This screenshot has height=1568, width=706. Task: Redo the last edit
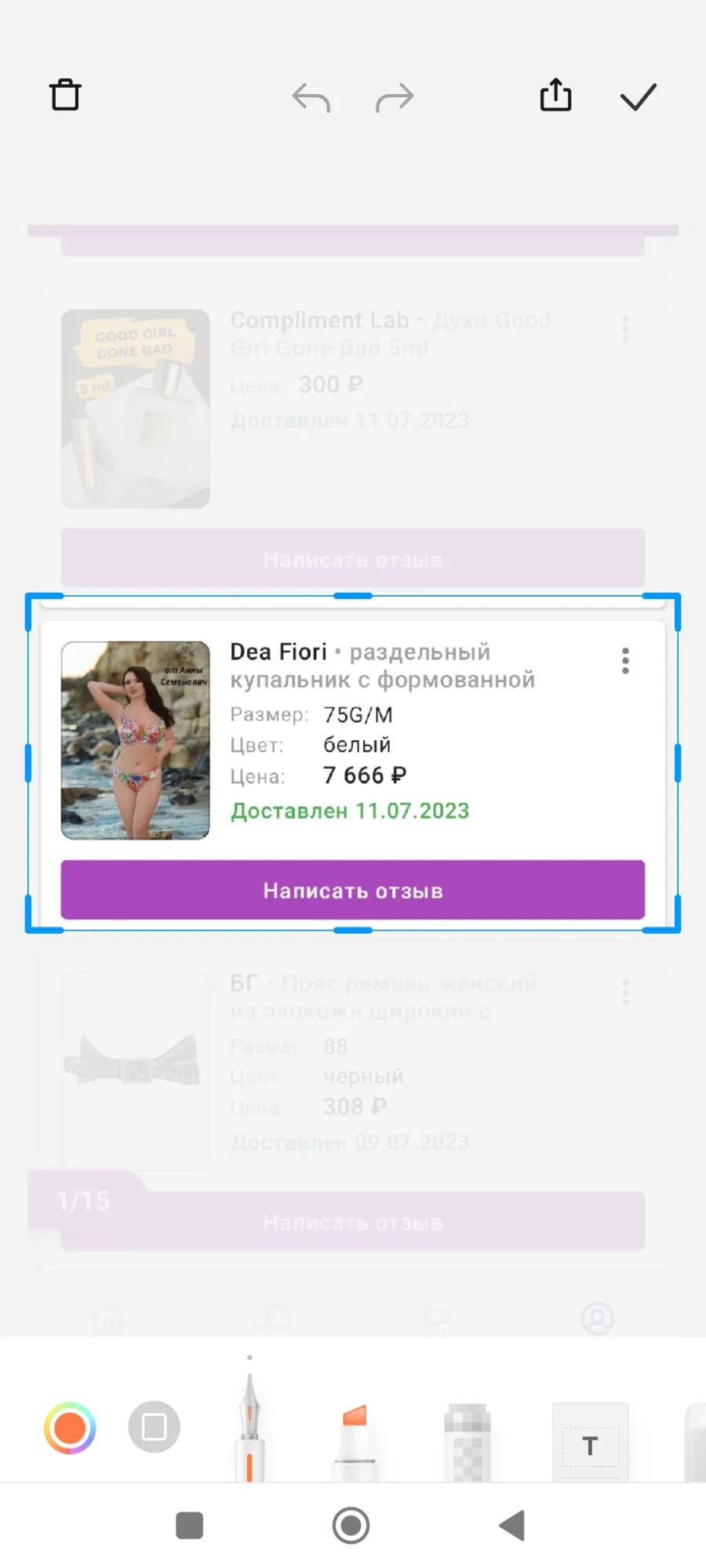point(395,98)
